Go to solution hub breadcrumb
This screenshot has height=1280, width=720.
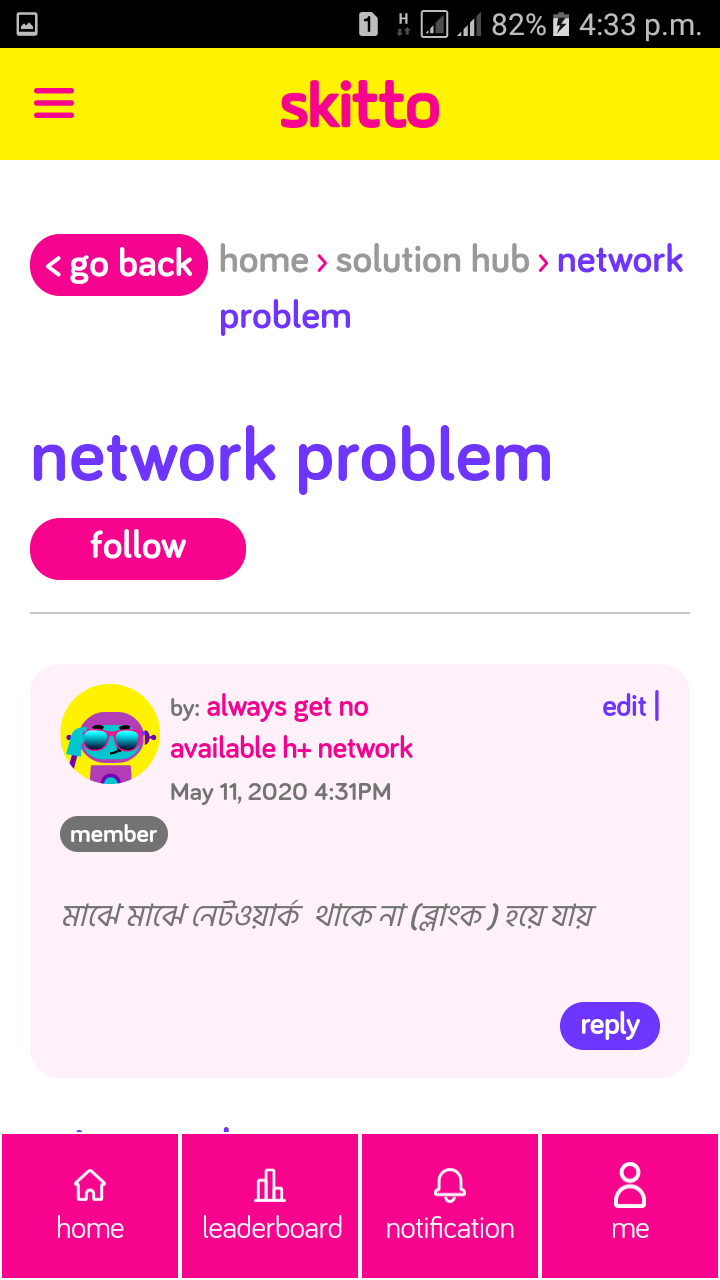point(432,261)
